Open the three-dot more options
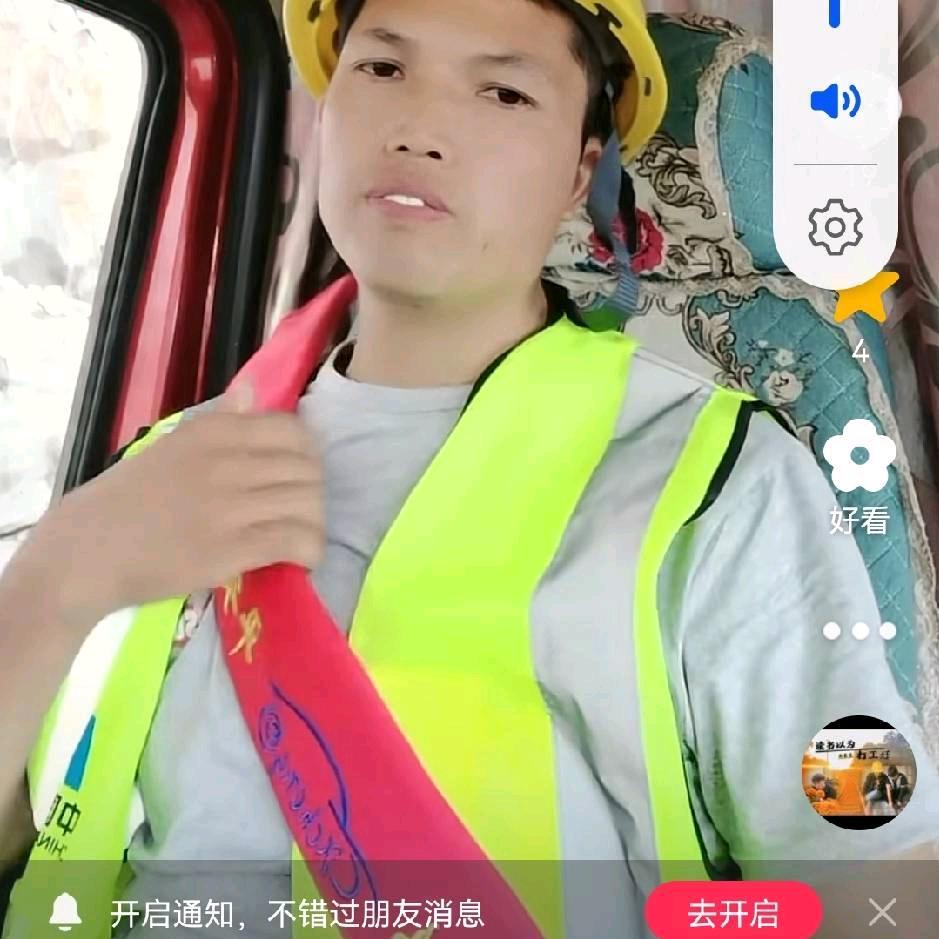 [x=859, y=631]
